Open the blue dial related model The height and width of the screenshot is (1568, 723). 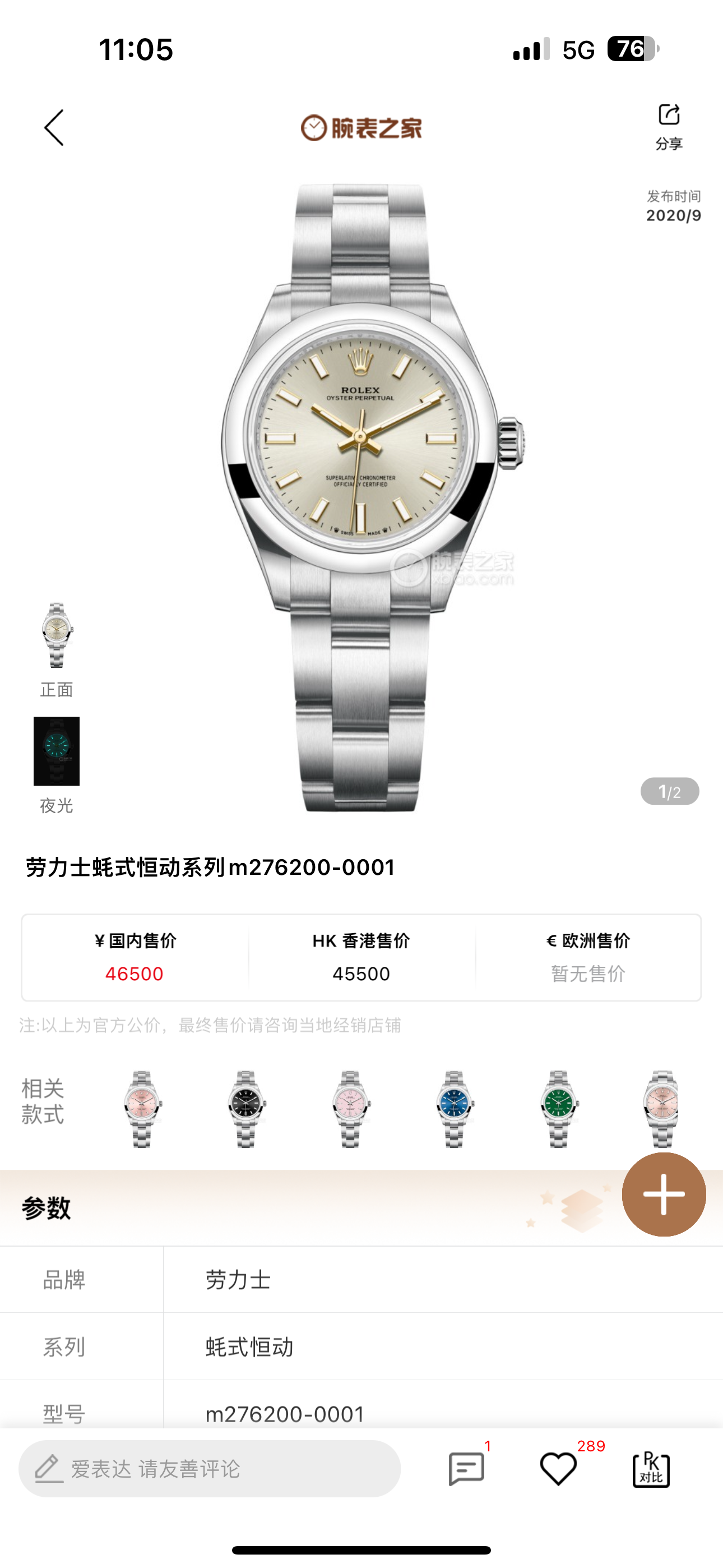click(454, 1109)
